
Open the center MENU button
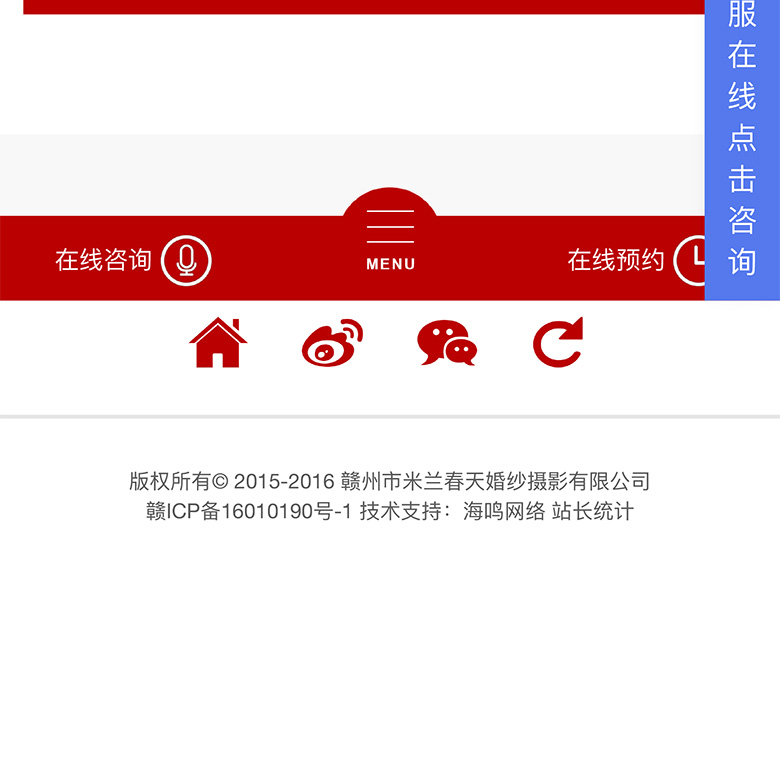click(390, 240)
